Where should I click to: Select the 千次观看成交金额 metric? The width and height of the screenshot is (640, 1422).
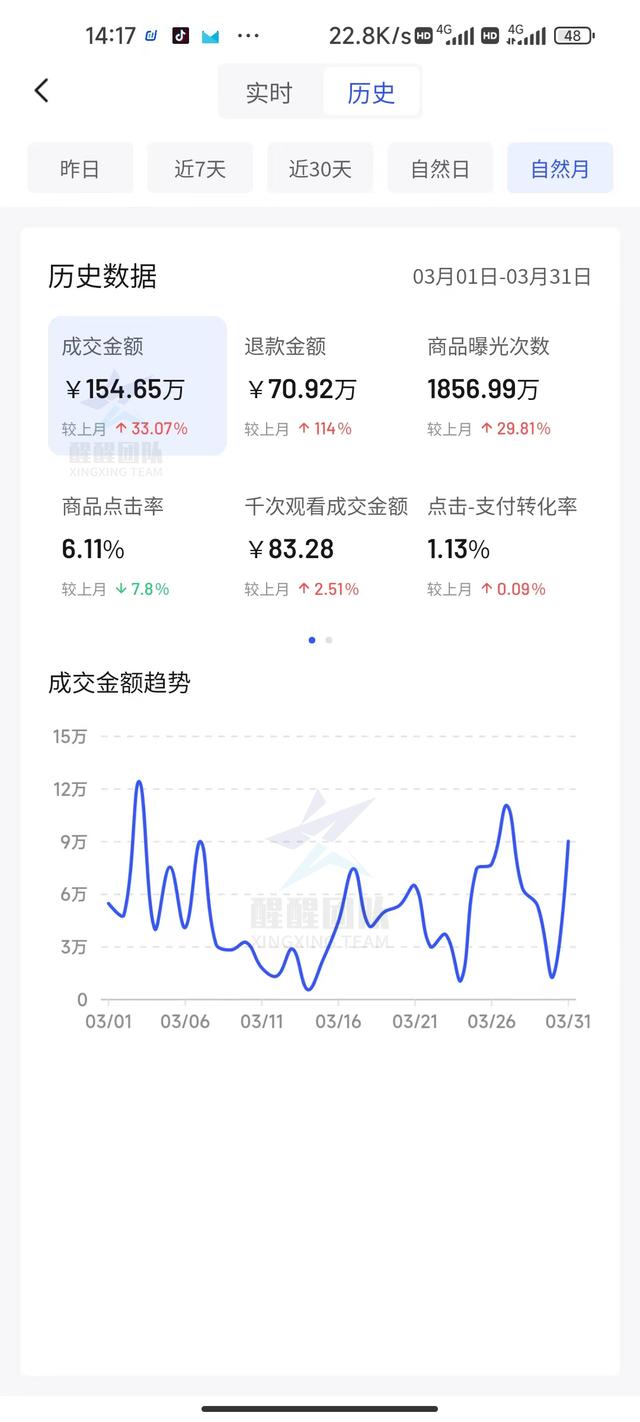(320, 546)
